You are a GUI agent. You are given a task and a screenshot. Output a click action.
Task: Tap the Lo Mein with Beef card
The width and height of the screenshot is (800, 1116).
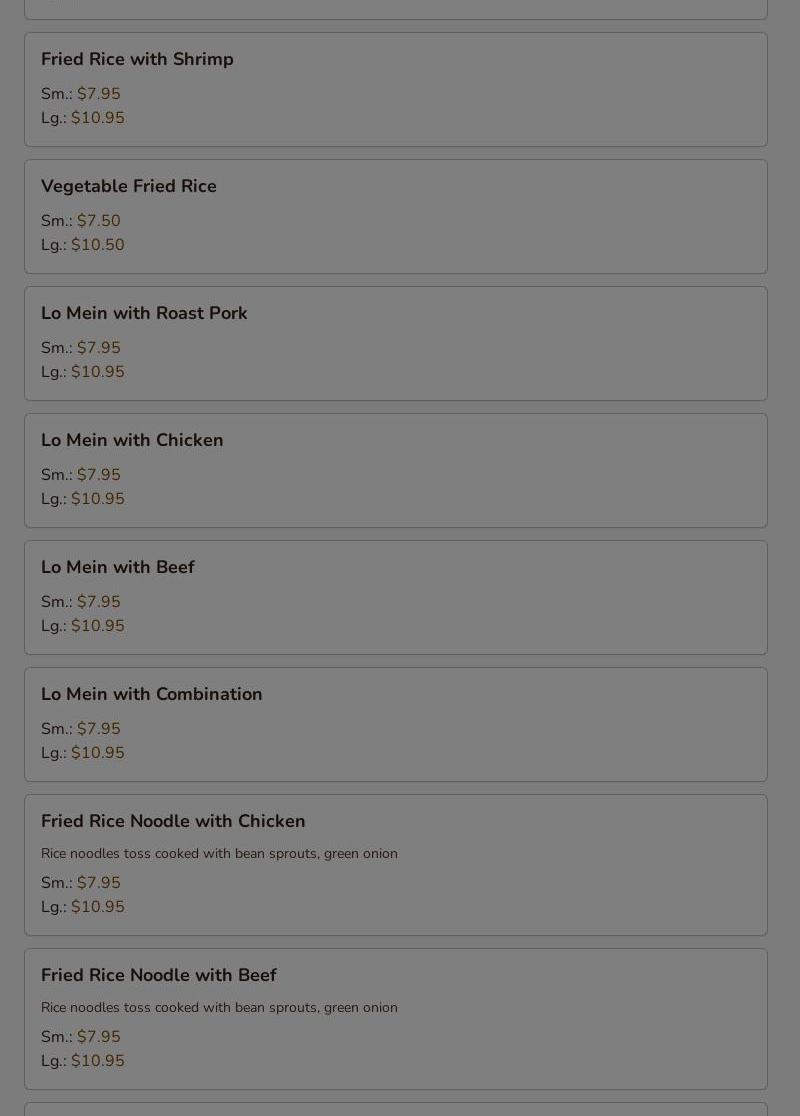click(x=396, y=597)
